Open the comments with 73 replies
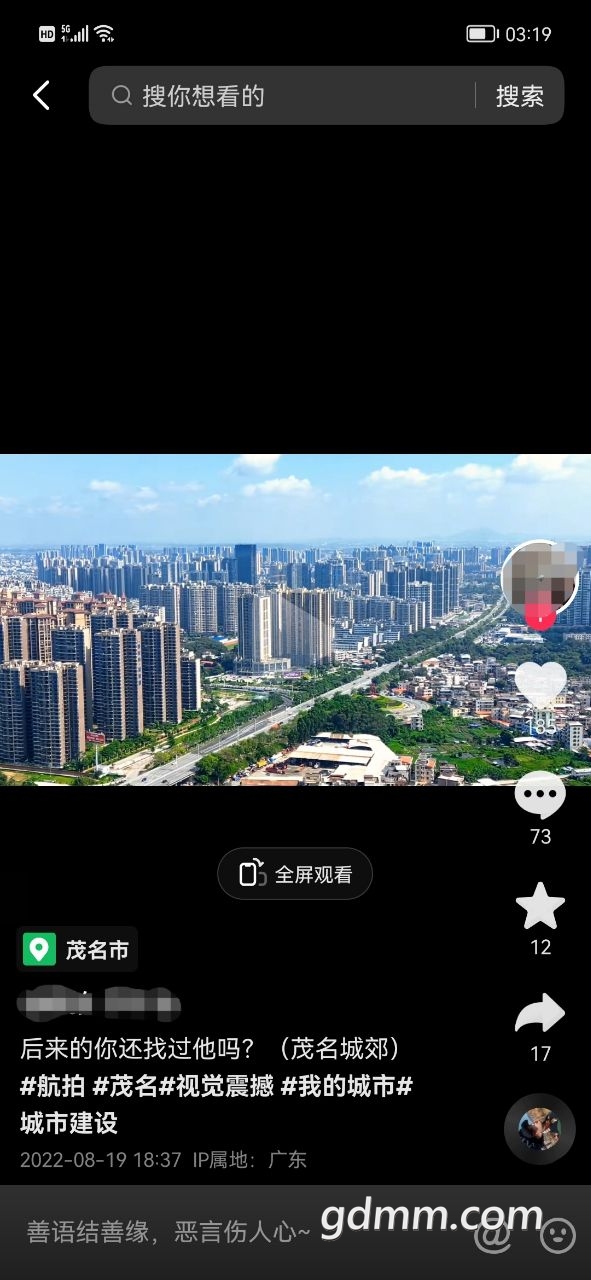This screenshot has width=591, height=1280. (x=540, y=797)
